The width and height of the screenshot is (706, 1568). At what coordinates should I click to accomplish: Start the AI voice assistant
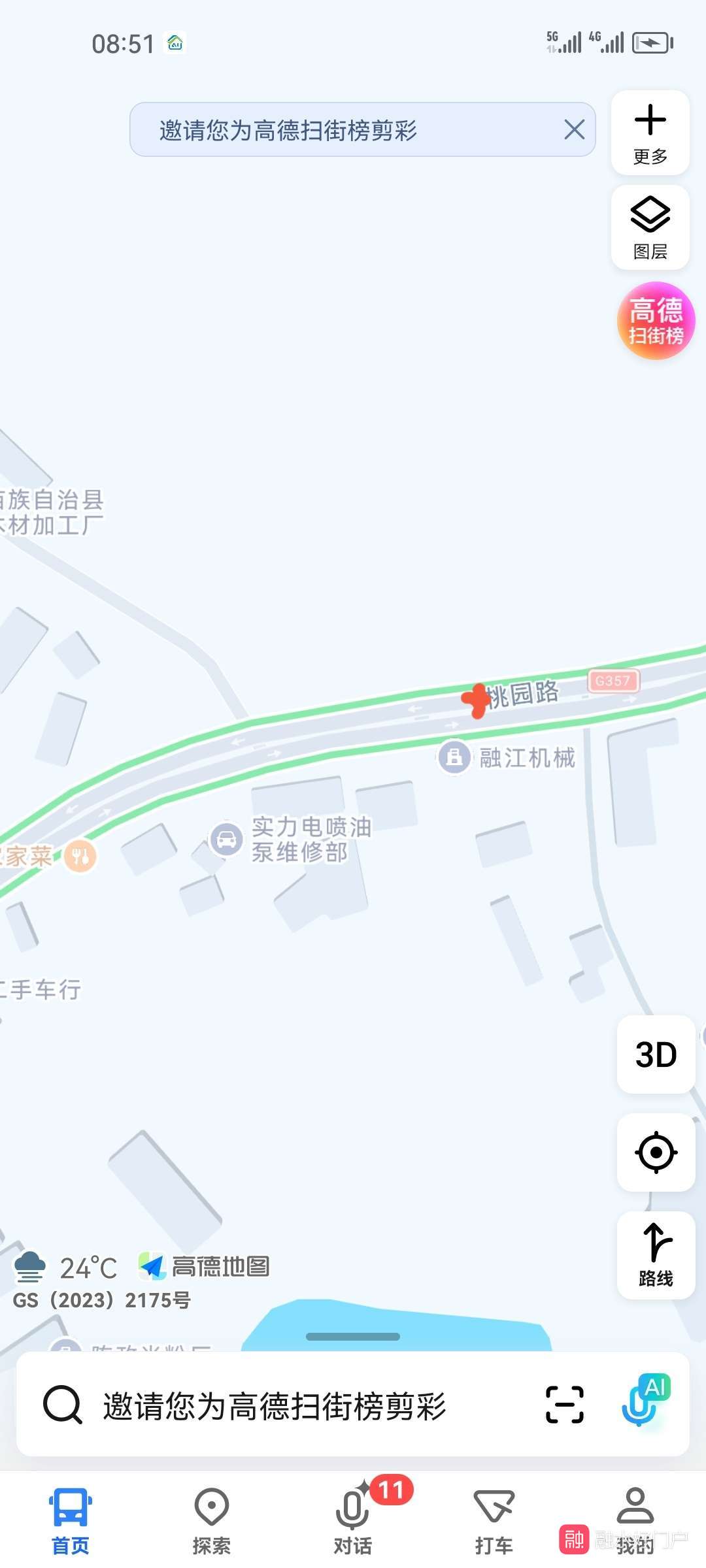click(x=645, y=1401)
